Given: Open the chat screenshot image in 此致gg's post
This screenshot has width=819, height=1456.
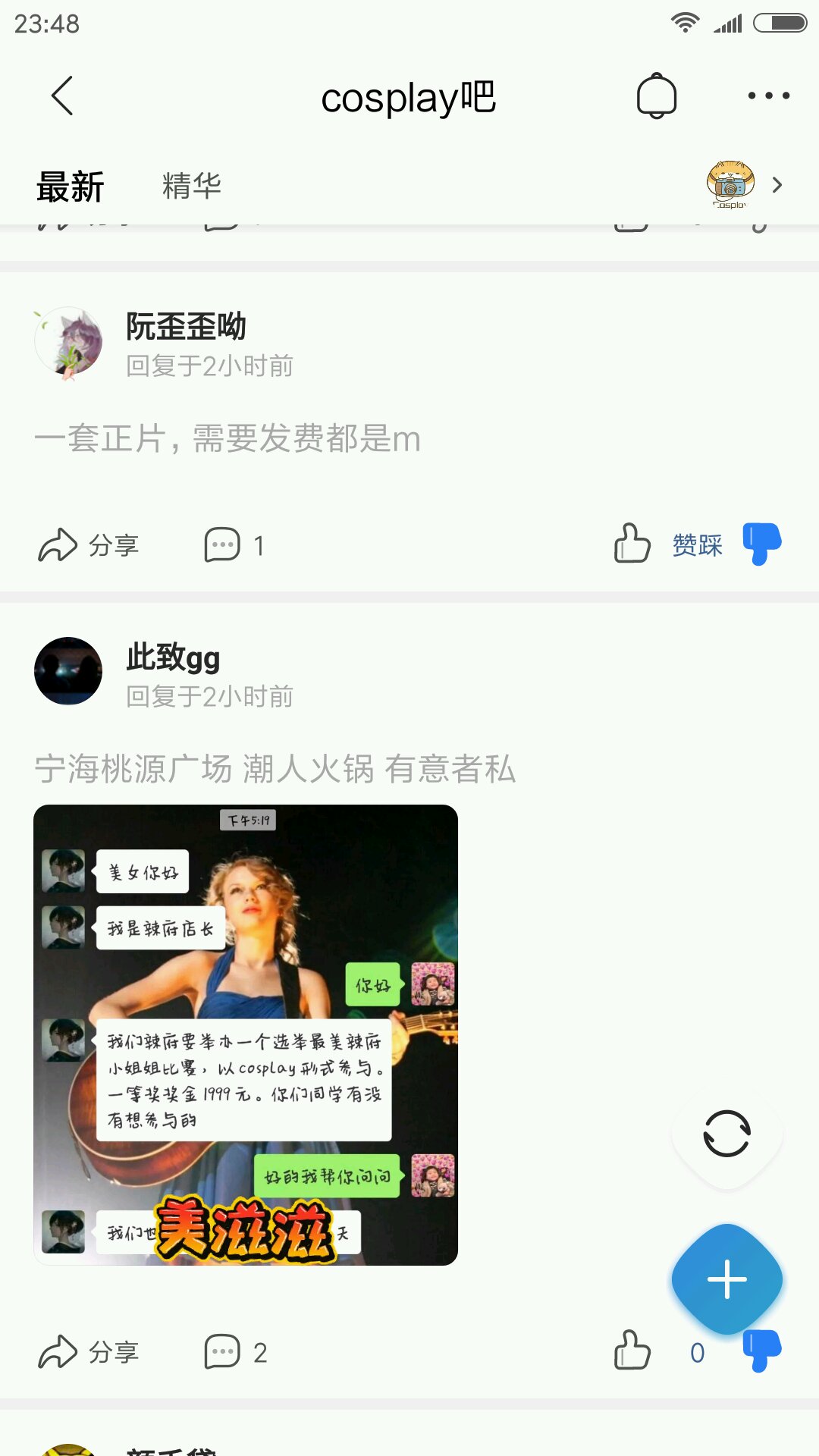Looking at the screenshot, I should pos(246,1034).
